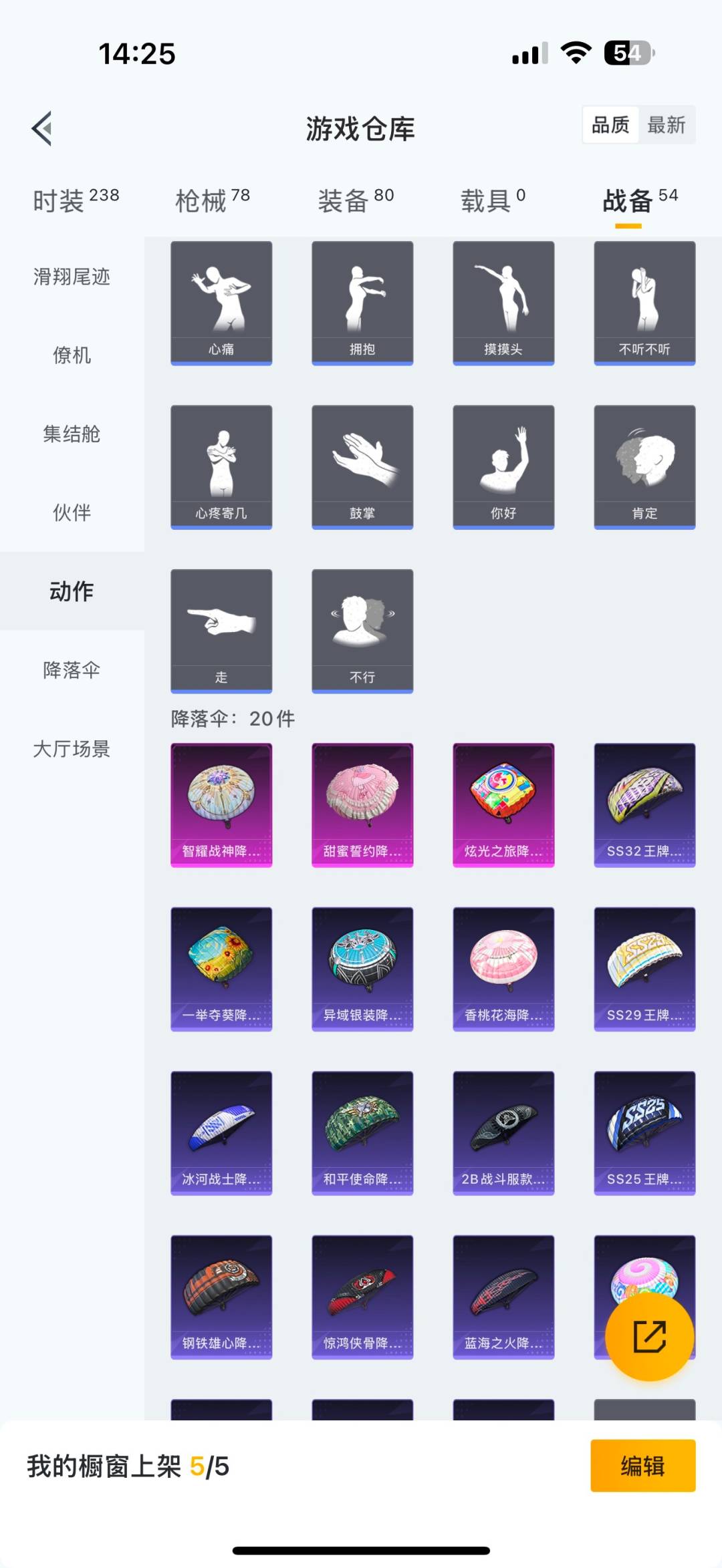Jump to 滑翔尾迹 category

72,277
